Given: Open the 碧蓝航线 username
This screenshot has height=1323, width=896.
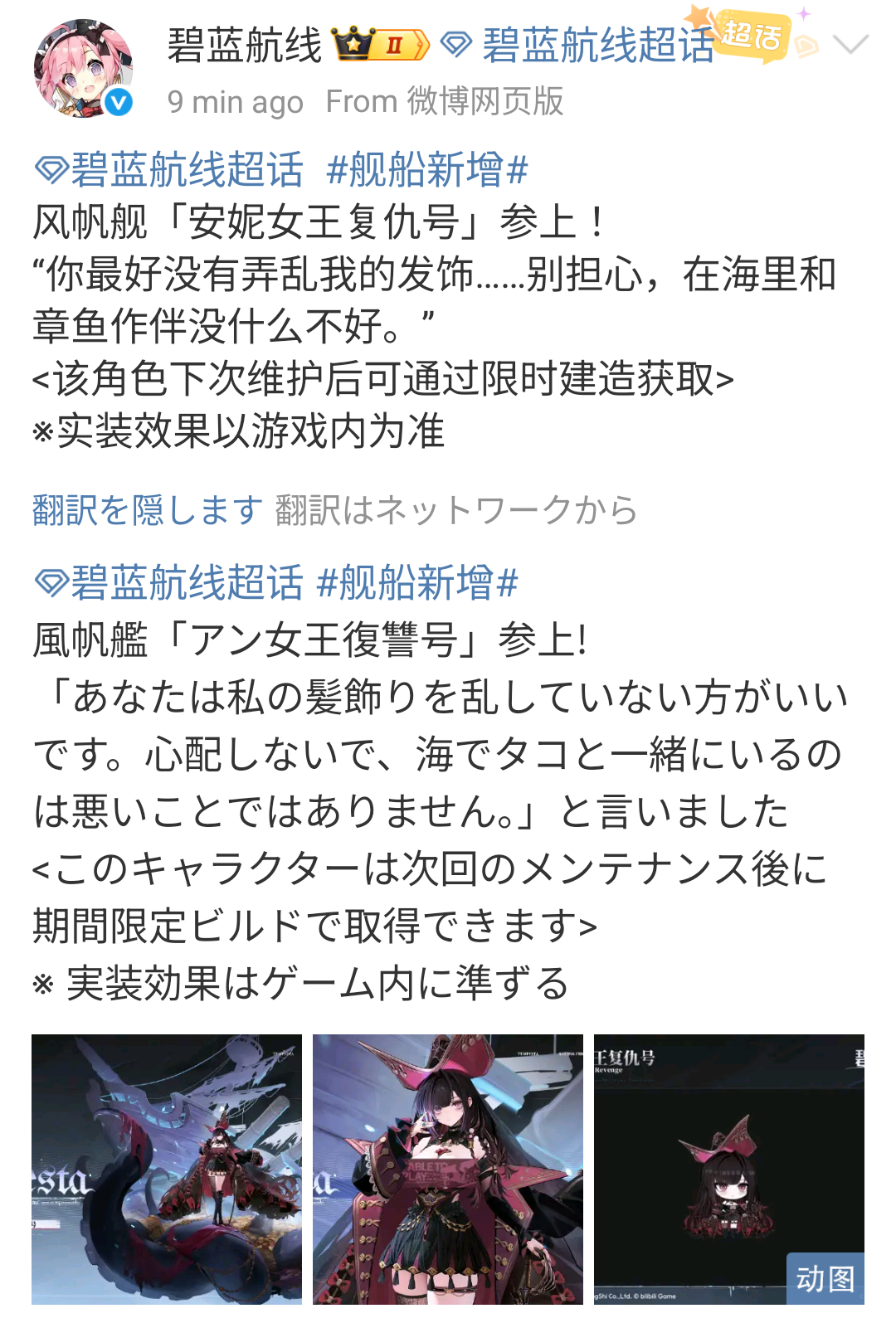Looking at the screenshot, I should 245,45.
